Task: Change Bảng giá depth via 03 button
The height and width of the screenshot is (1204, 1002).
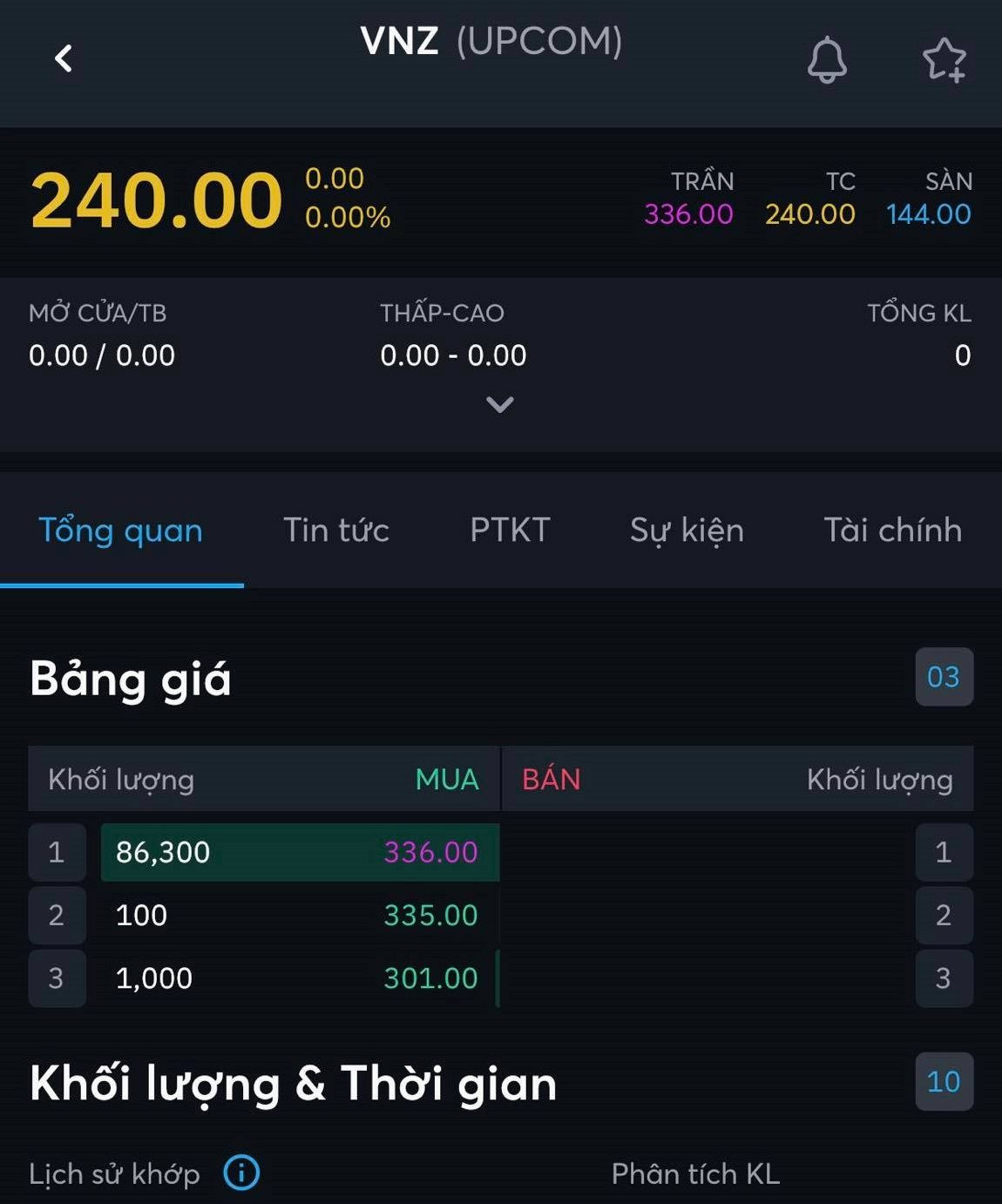Action: click(943, 677)
